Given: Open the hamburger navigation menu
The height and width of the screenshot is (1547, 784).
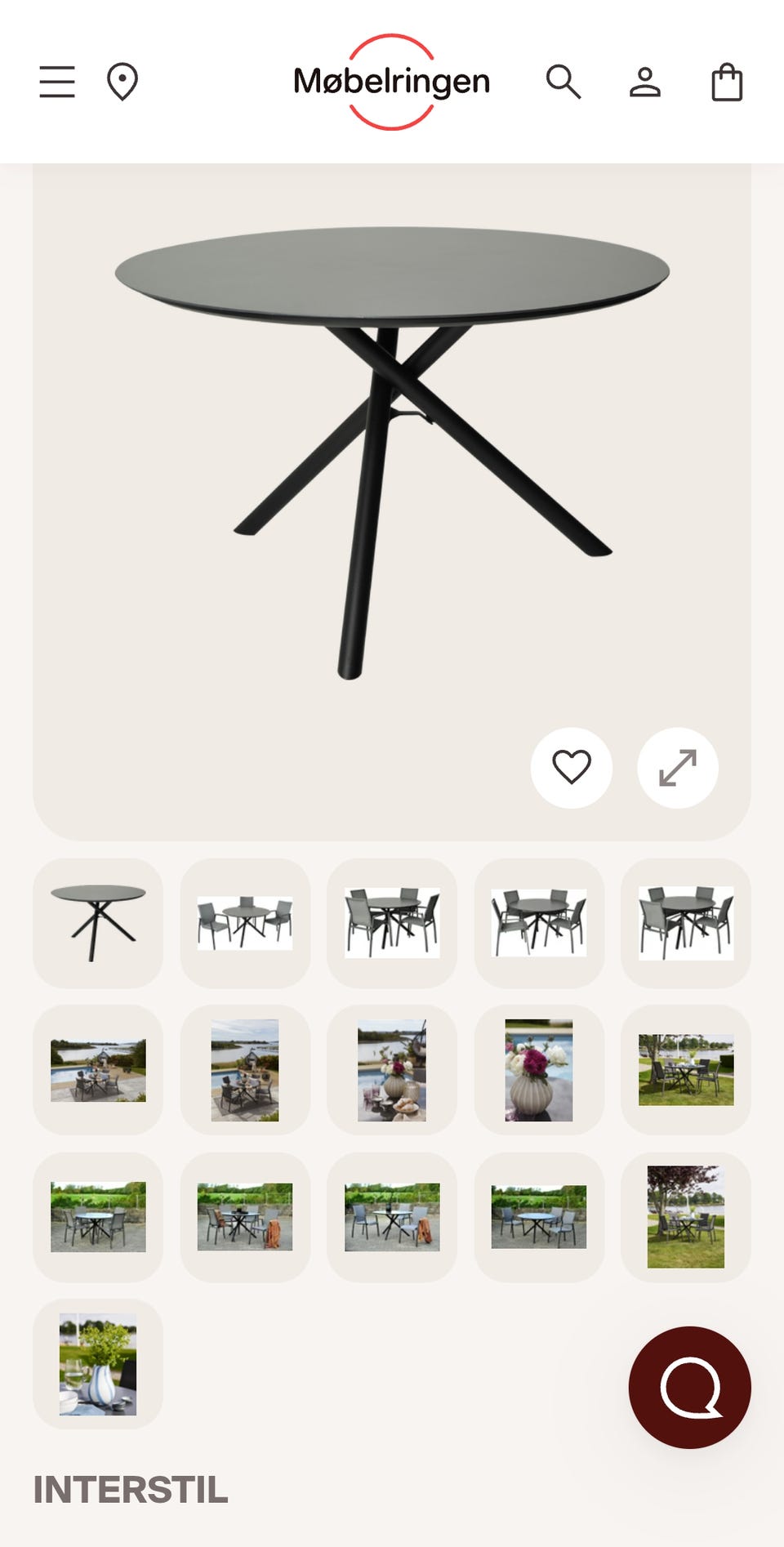Looking at the screenshot, I should pos(56,82).
